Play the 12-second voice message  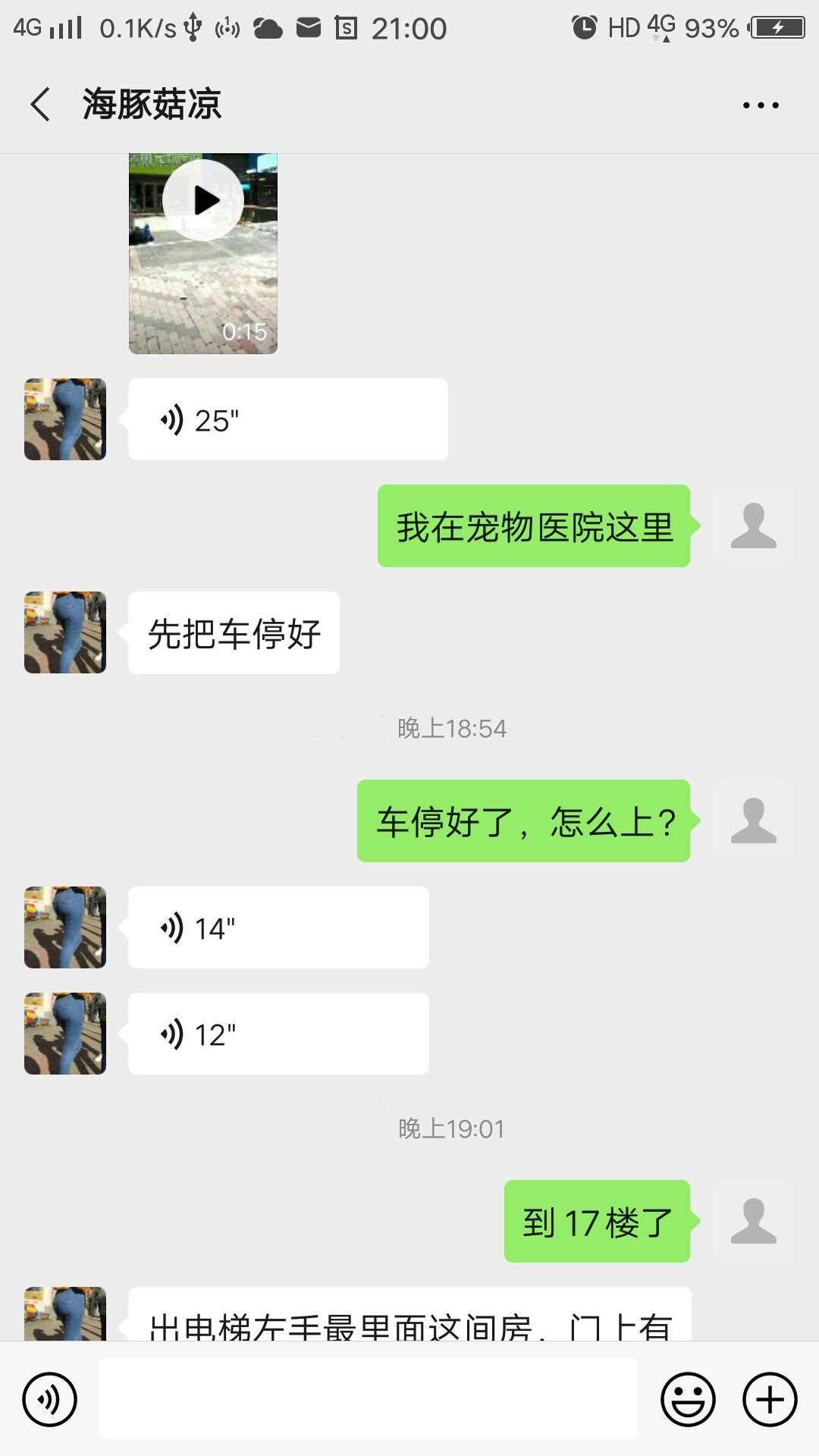[x=278, y=1034]
